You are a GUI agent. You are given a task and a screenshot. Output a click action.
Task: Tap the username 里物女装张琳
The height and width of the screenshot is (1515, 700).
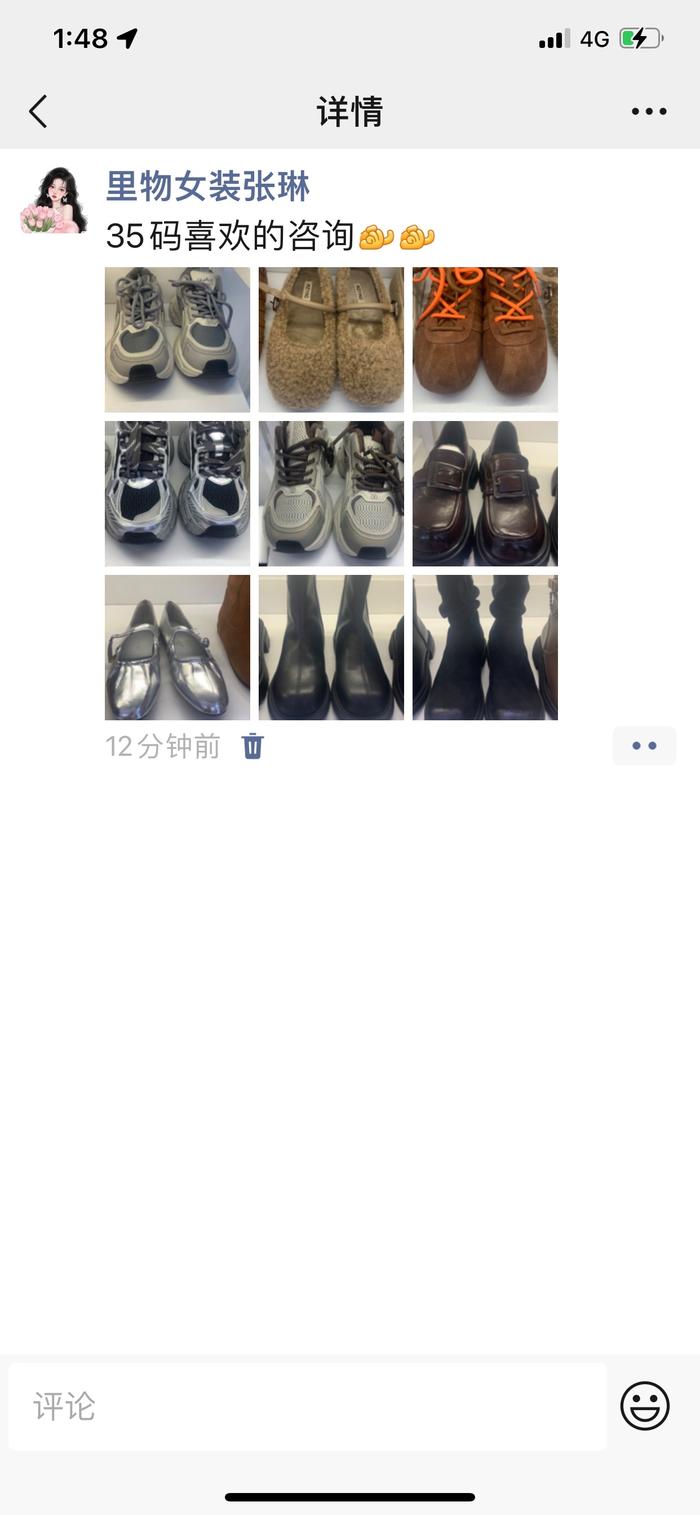point(208,187)
